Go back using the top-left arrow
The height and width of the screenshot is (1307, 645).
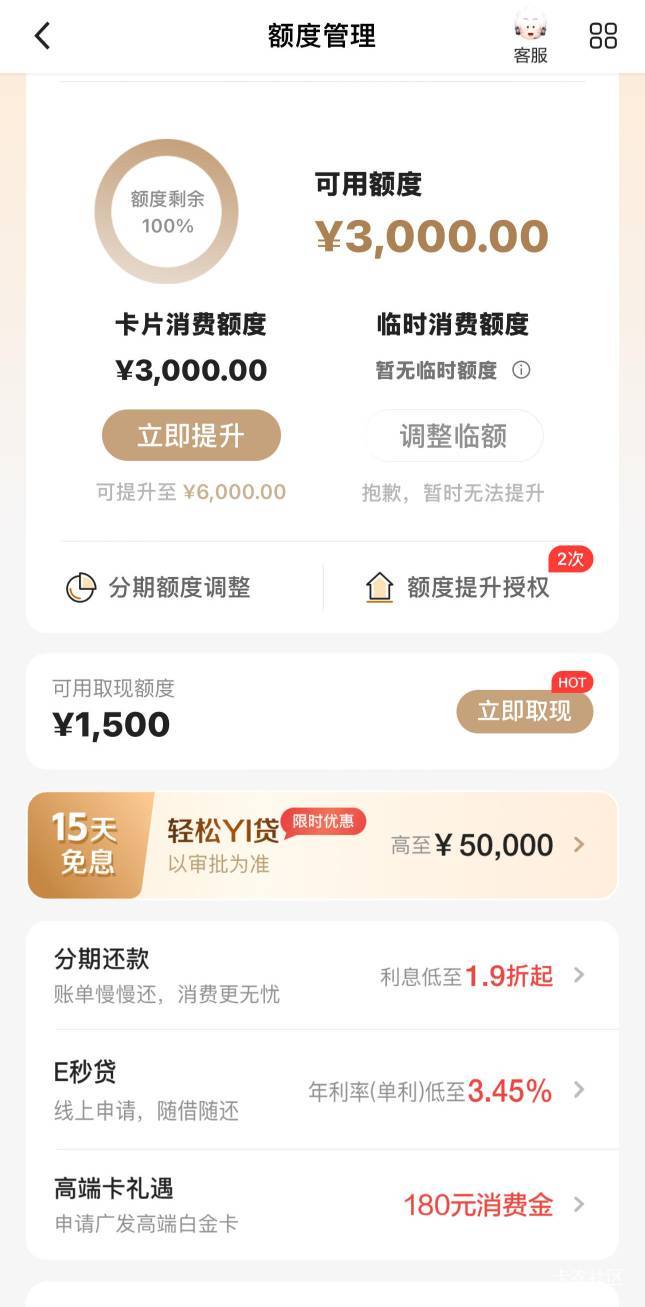coord(42,36)
